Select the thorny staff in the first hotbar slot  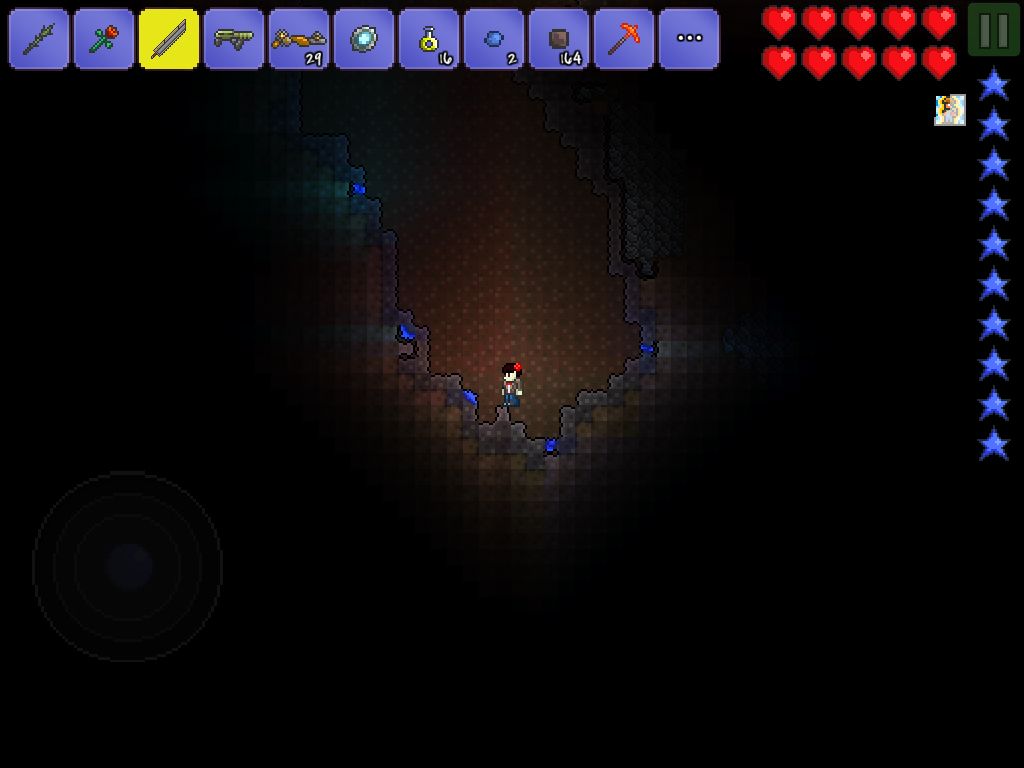point(39,39)
